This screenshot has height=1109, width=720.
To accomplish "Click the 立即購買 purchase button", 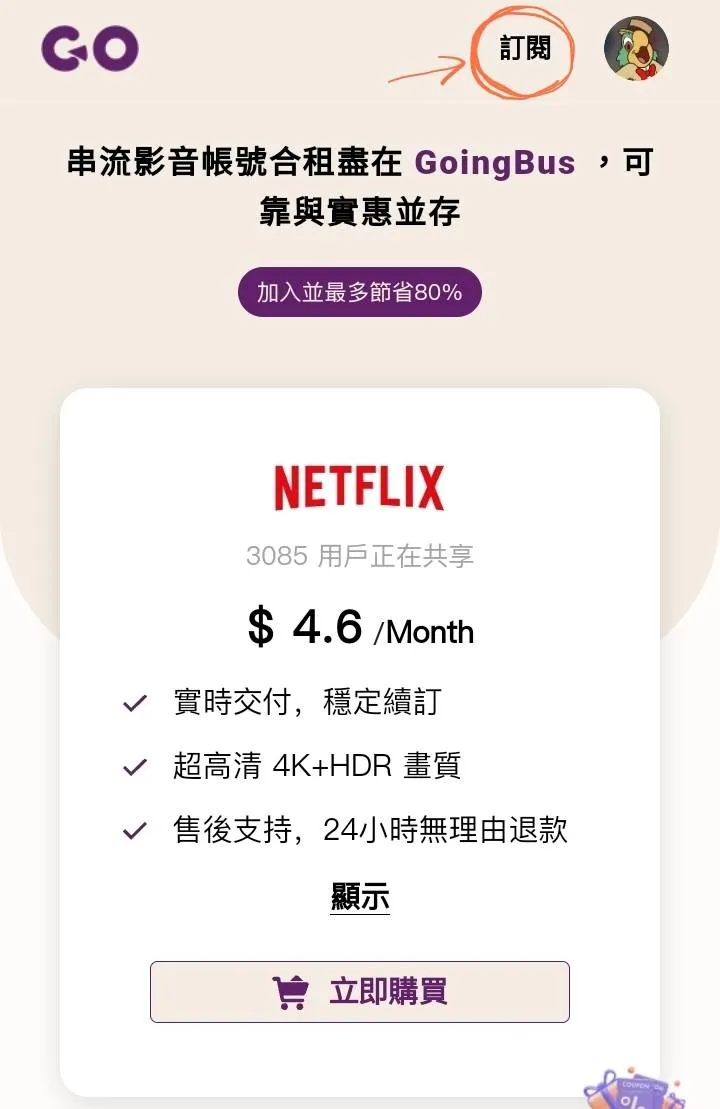I will (360, 991).
